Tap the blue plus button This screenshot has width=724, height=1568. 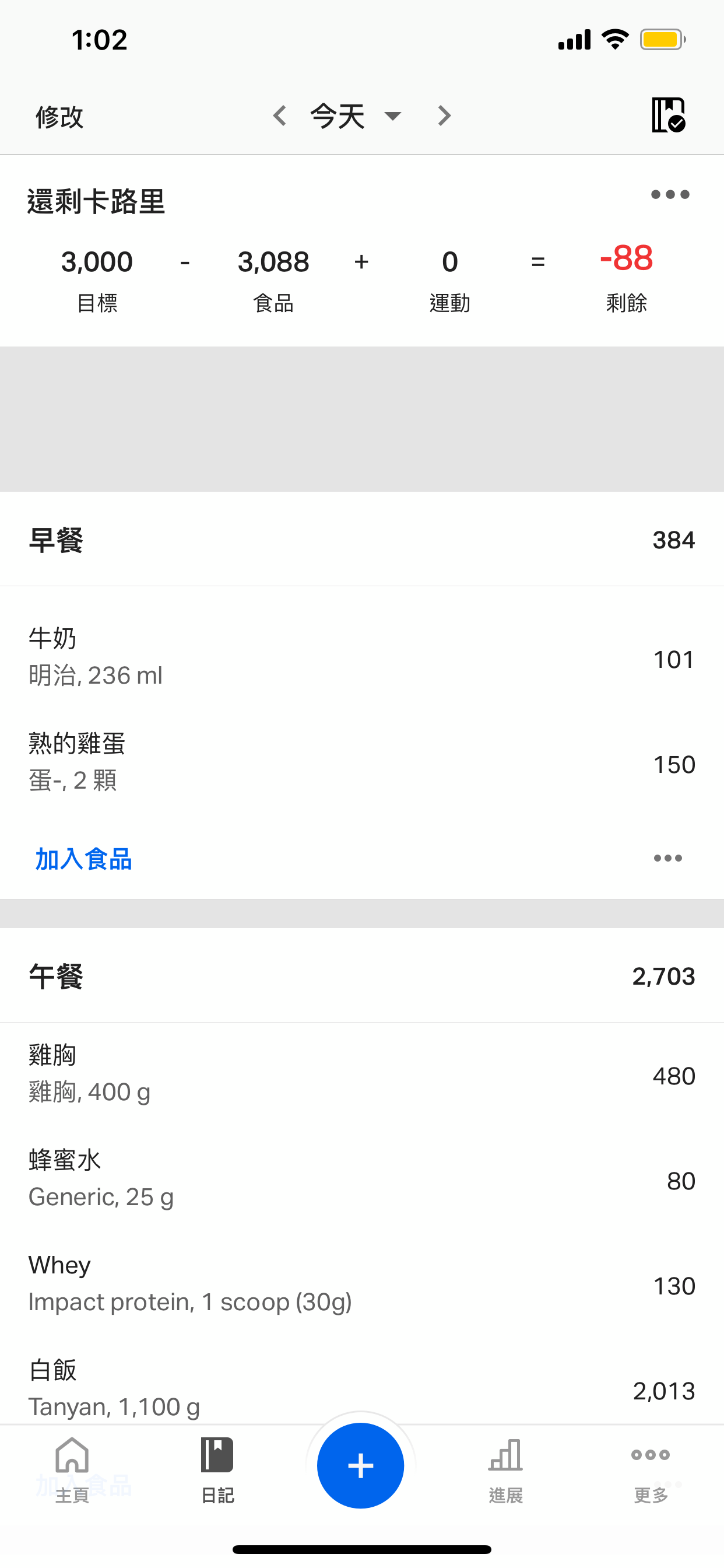[361, 1466]
